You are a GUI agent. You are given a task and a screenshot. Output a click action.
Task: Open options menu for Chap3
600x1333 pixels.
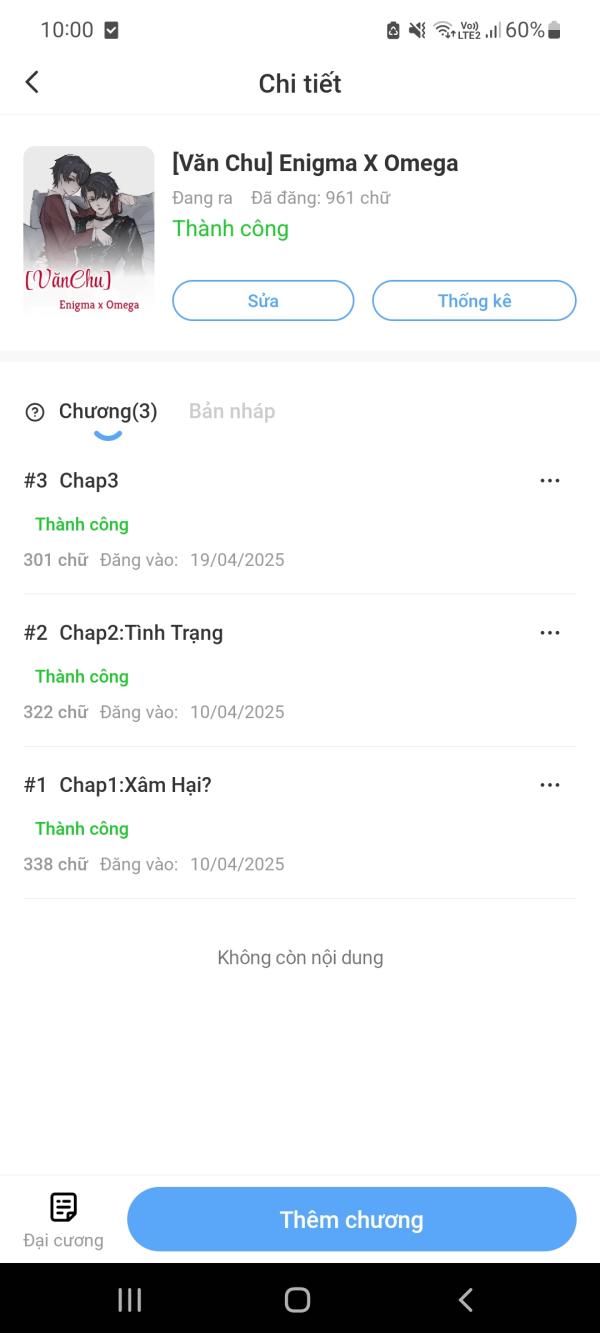point(549,481)
